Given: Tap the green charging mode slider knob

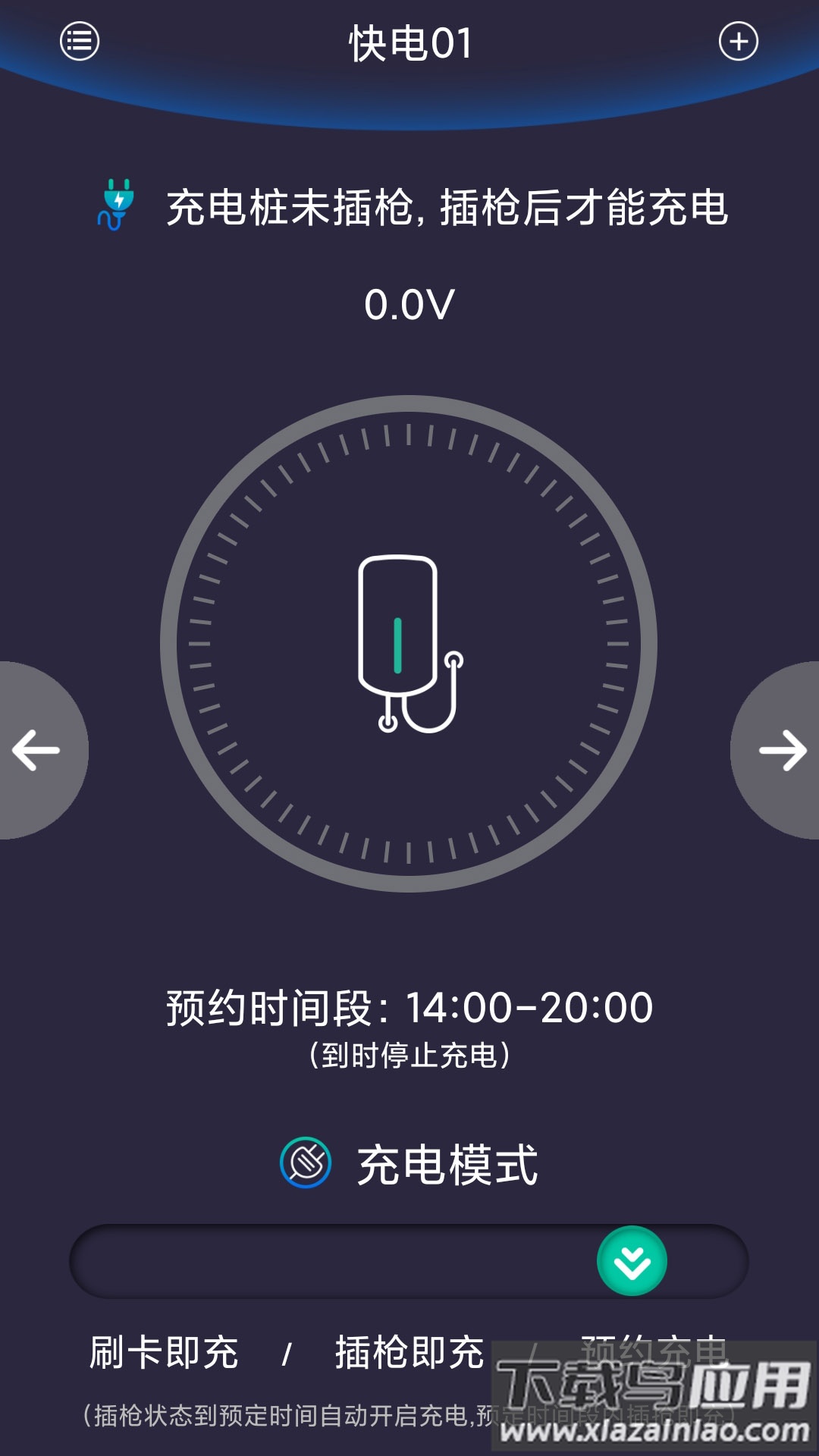Looking at the screenshot, I should [632, 1261].
